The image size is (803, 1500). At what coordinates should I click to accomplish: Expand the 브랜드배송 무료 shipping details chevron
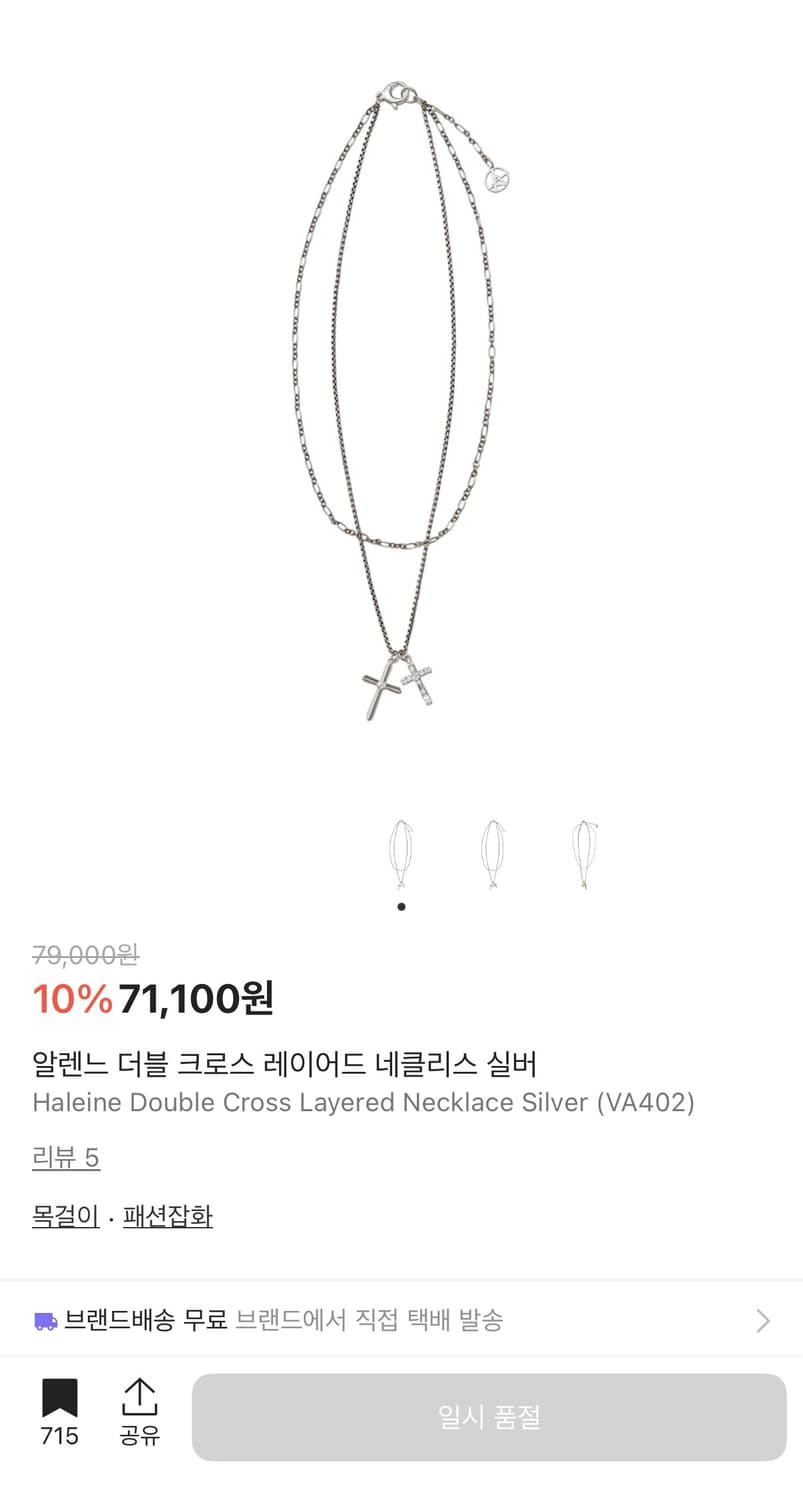pyautogui.click(x=764, y=1320)
